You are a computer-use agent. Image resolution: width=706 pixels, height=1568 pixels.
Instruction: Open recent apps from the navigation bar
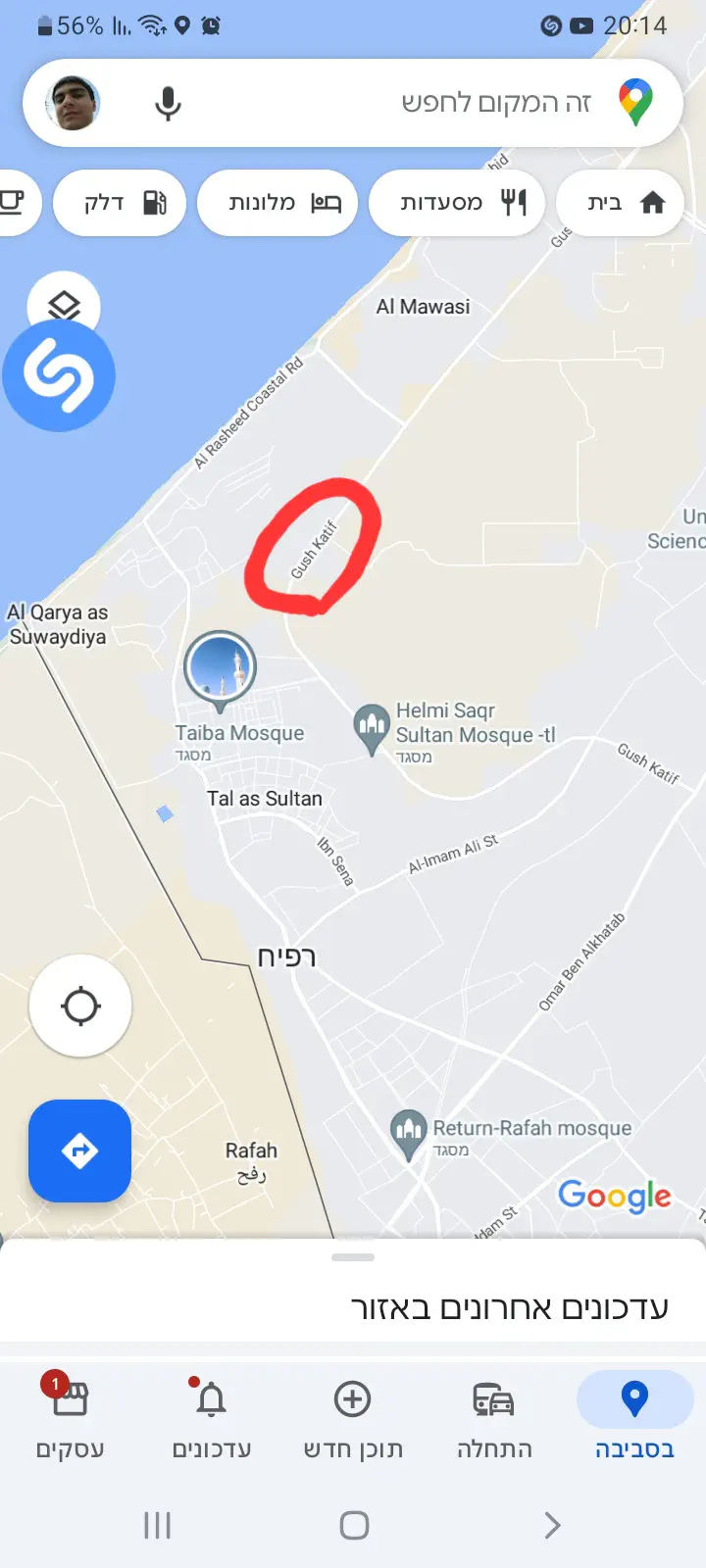[x=157, y=1525]
